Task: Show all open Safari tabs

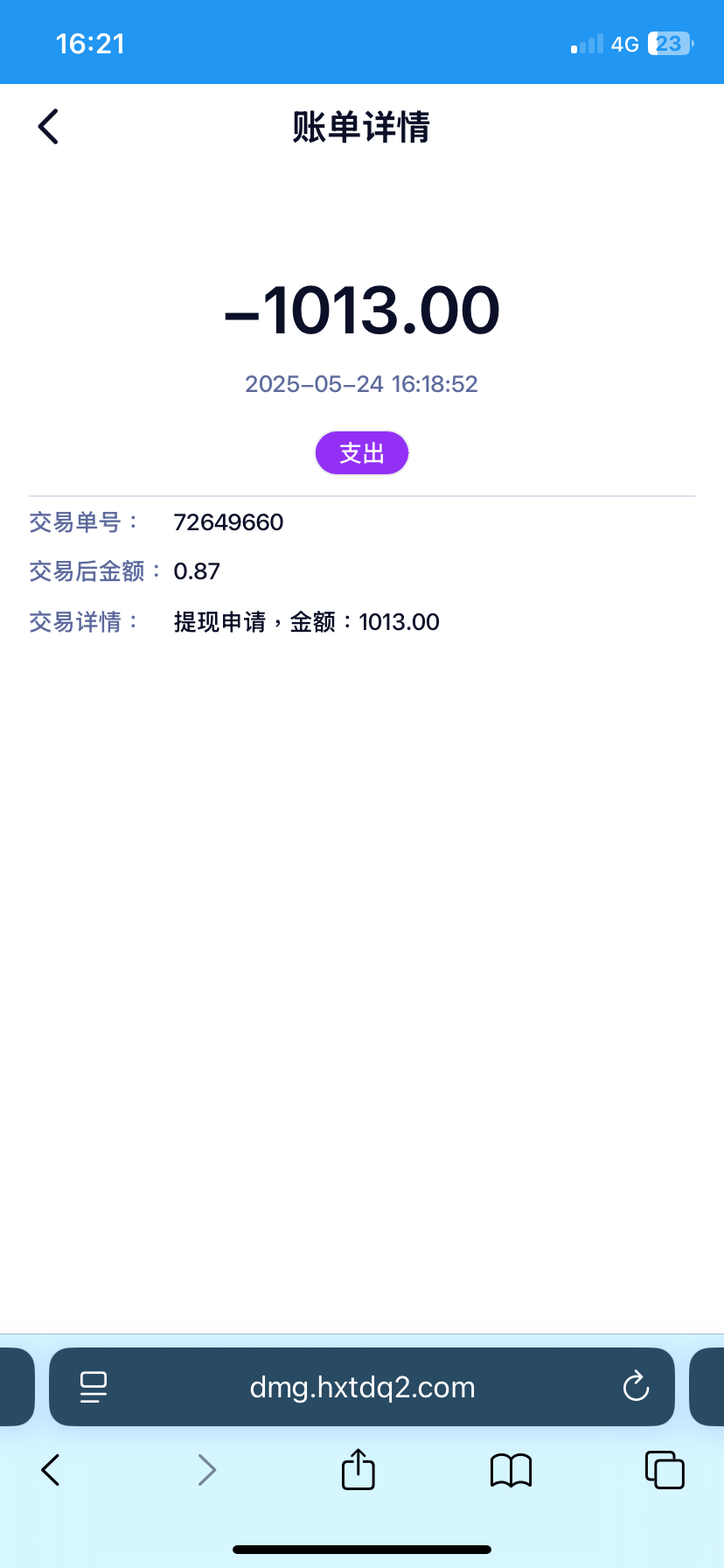Action: [x=665, y=1470]
